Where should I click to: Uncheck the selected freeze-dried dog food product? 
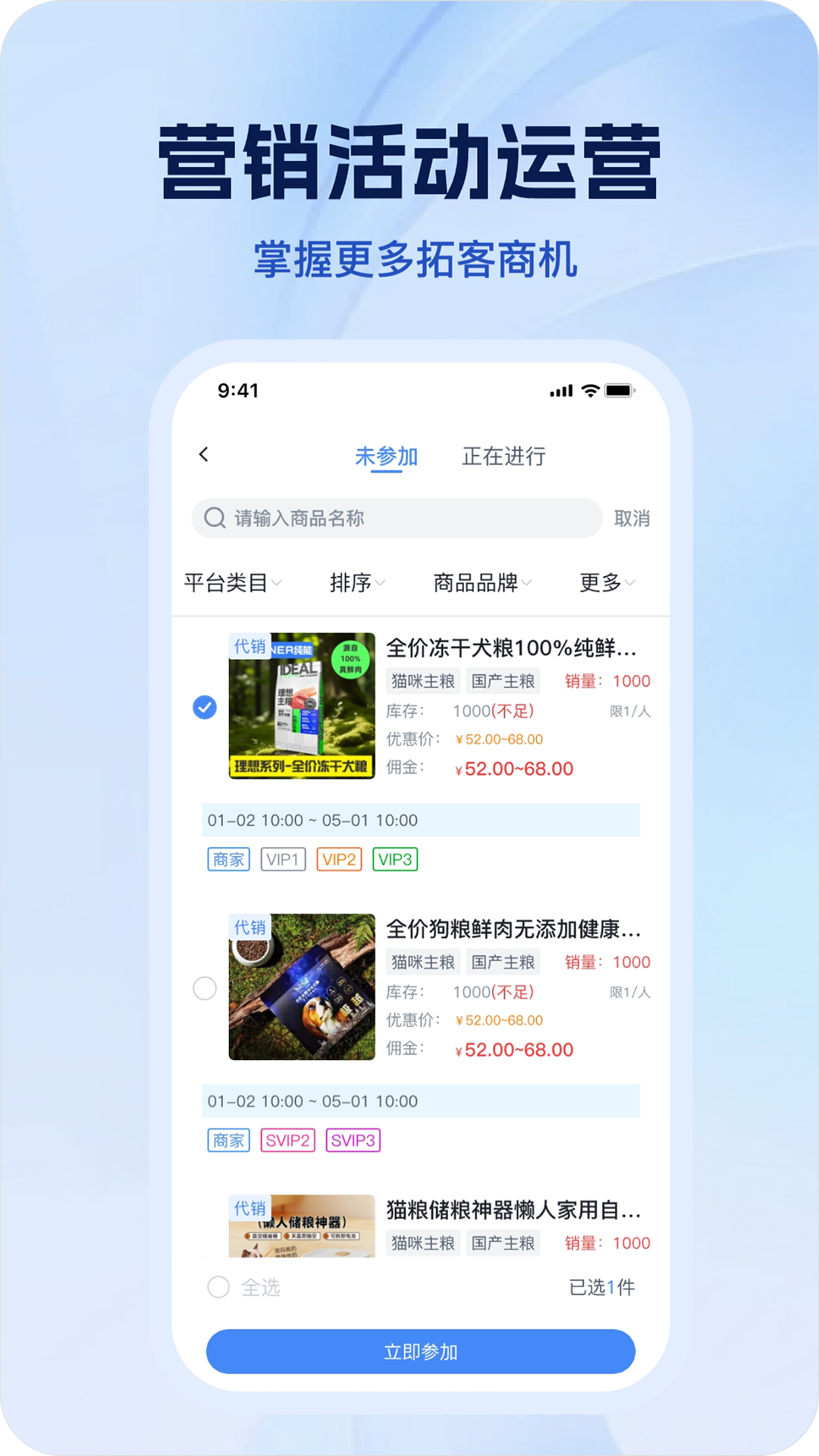coord(203,707)
